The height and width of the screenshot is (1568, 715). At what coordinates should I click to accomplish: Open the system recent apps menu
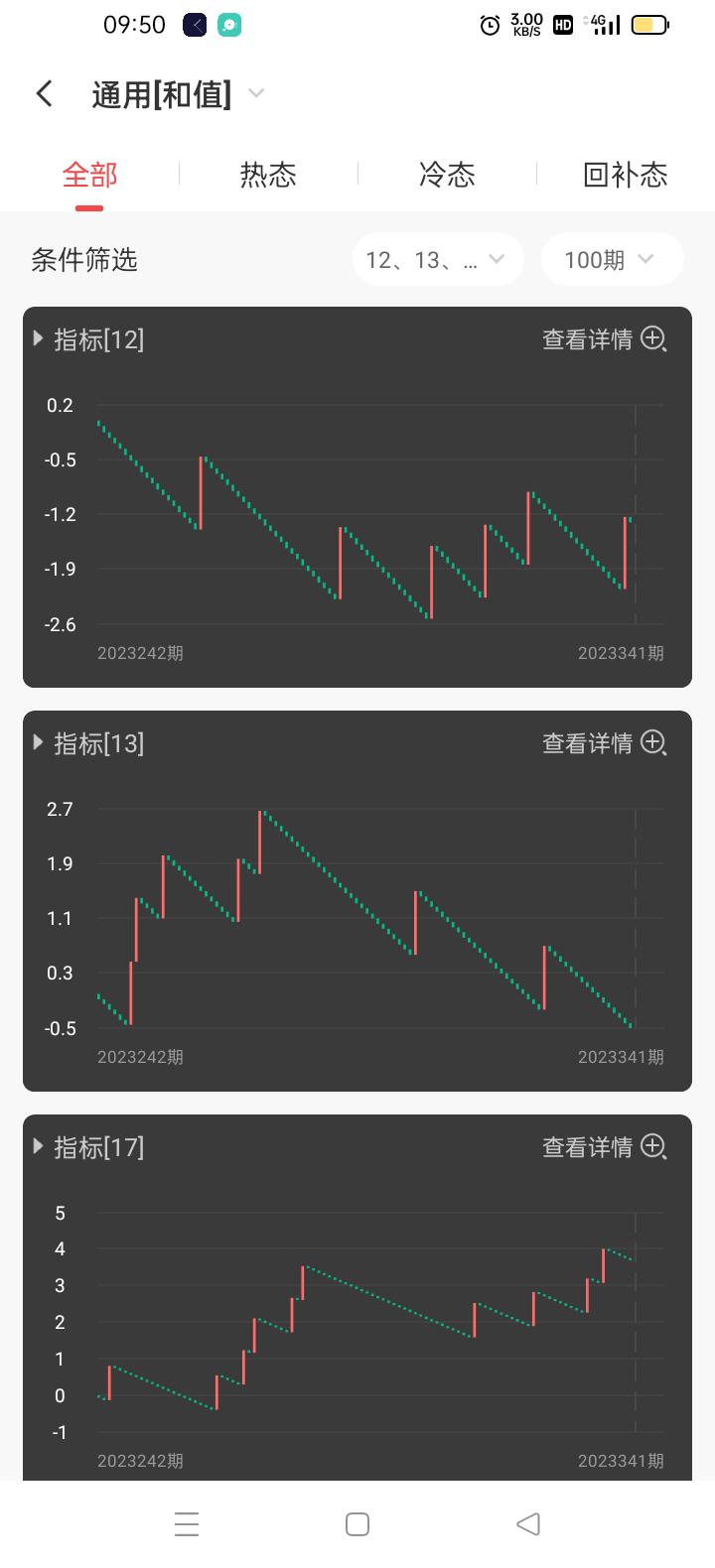coord(187,1524)
